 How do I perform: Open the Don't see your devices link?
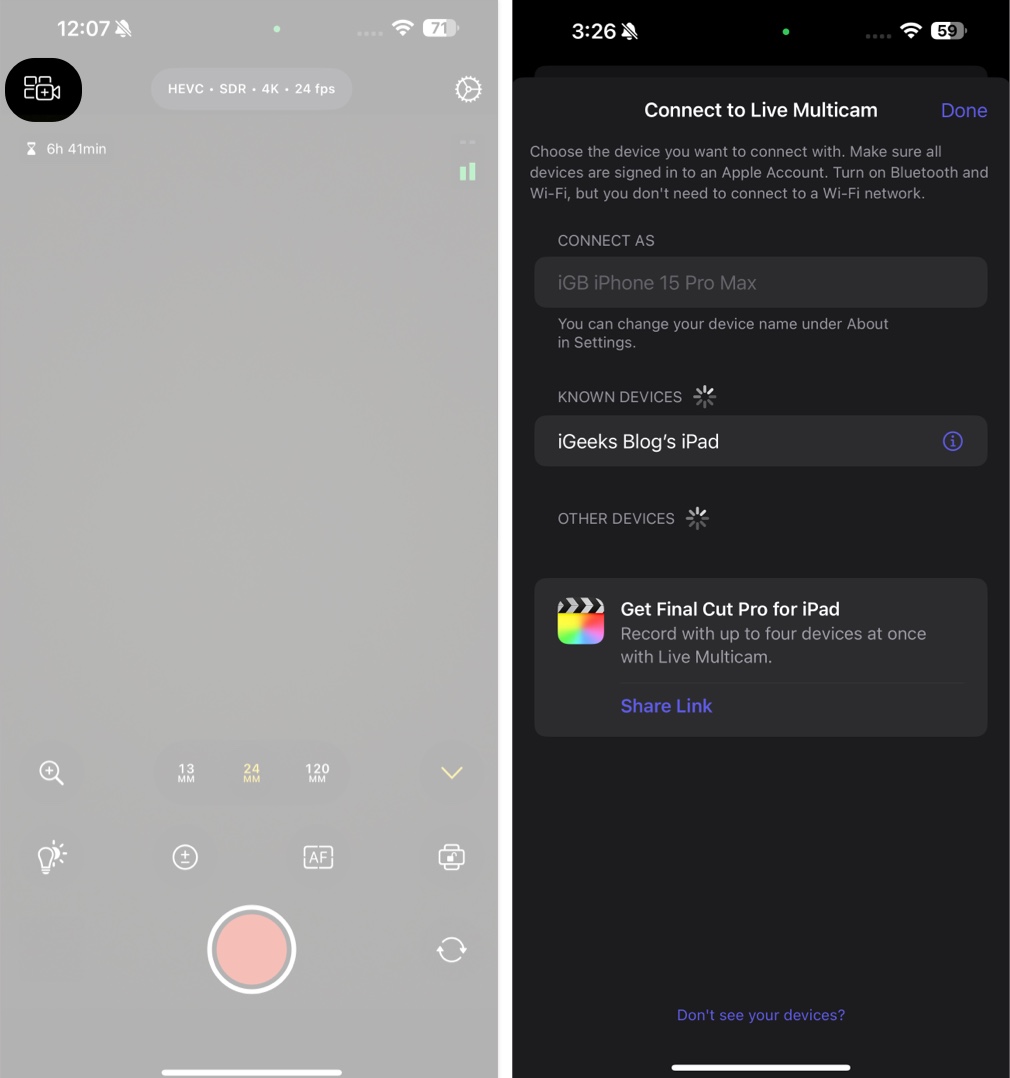coord(760,1015)
